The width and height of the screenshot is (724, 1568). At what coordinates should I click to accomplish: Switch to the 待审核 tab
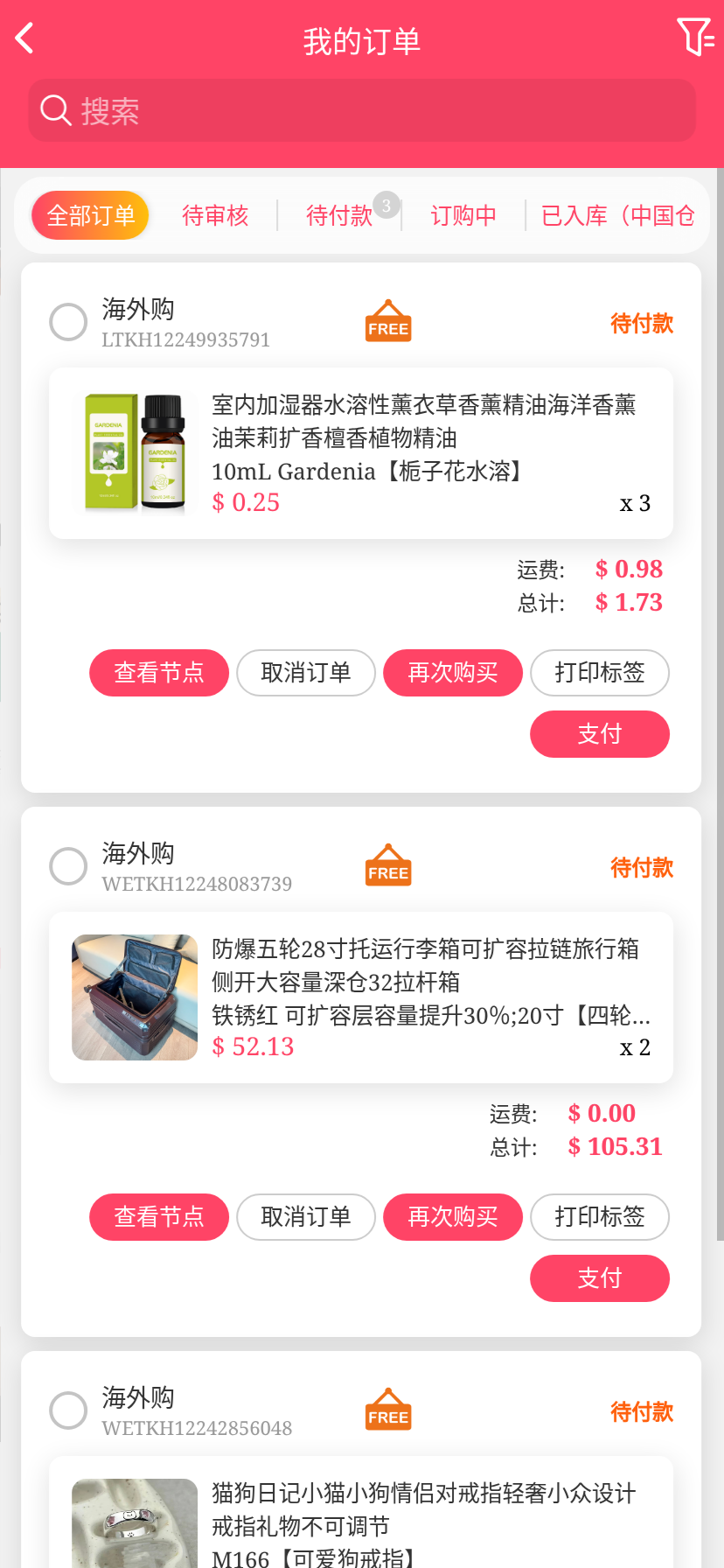pos(215,215)
